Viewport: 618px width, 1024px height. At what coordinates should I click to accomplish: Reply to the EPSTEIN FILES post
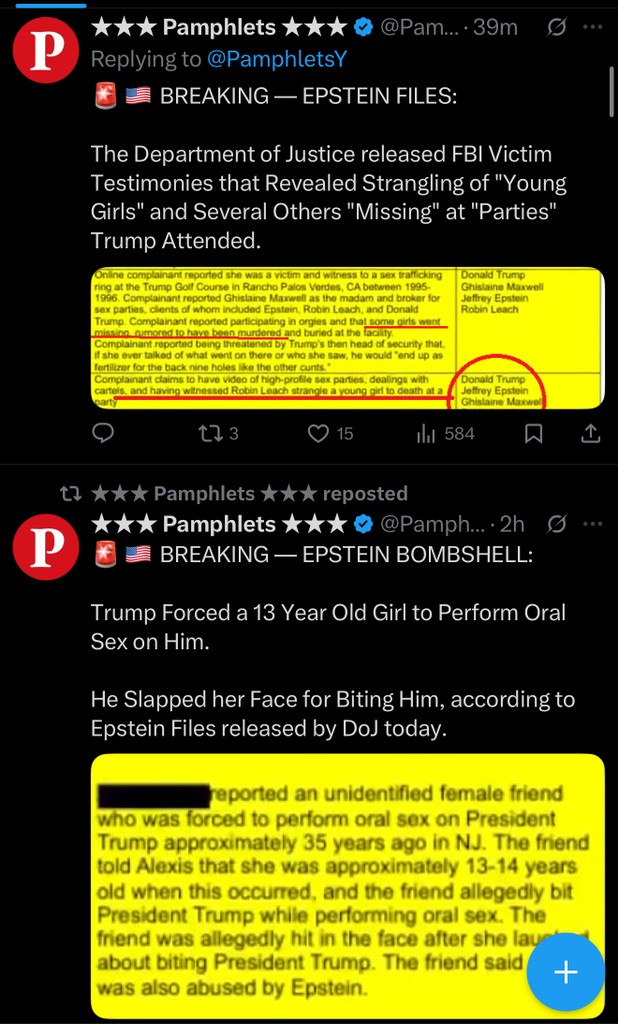[104, 433]
